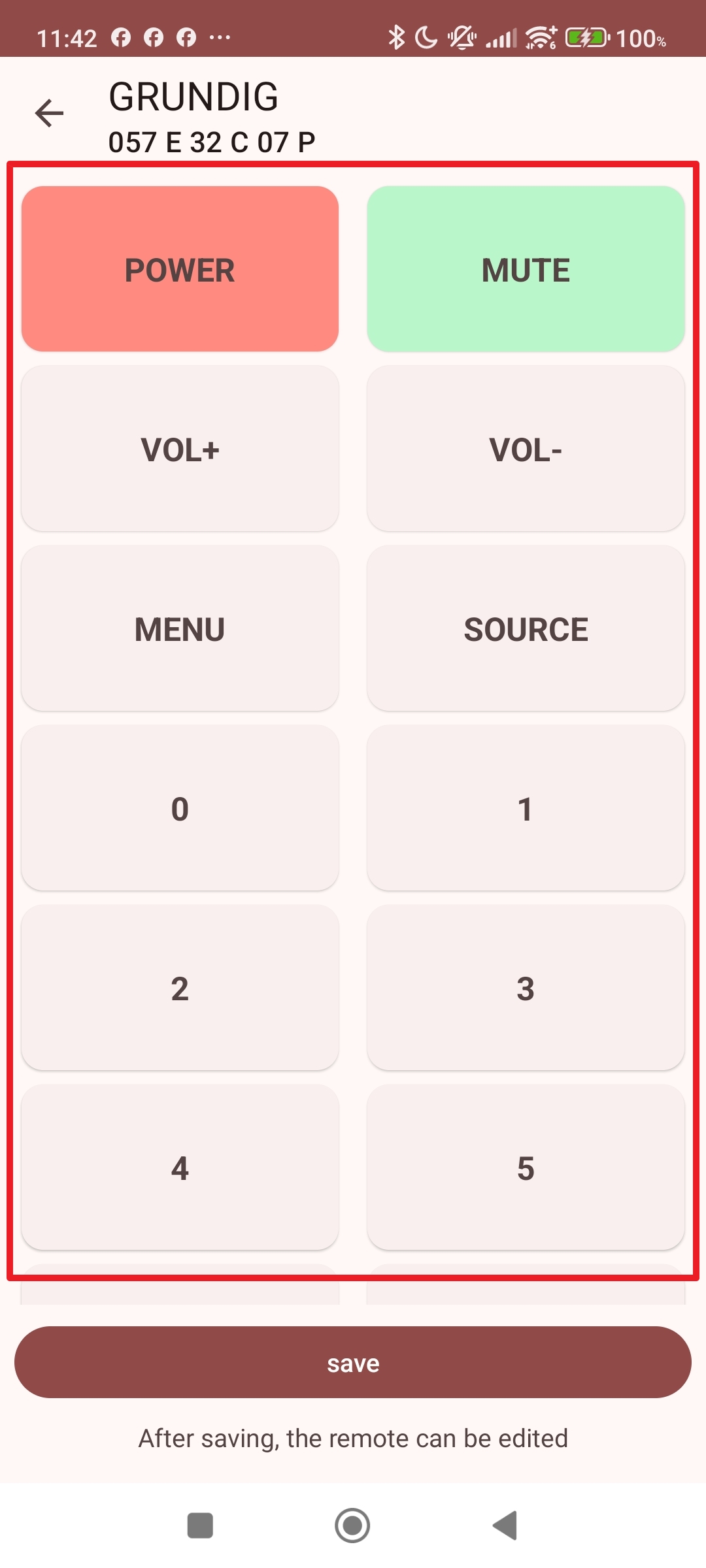Viewport: 706px width, 1568px height.
Task: Select the SOURCE button
Action: click(526, 629)
